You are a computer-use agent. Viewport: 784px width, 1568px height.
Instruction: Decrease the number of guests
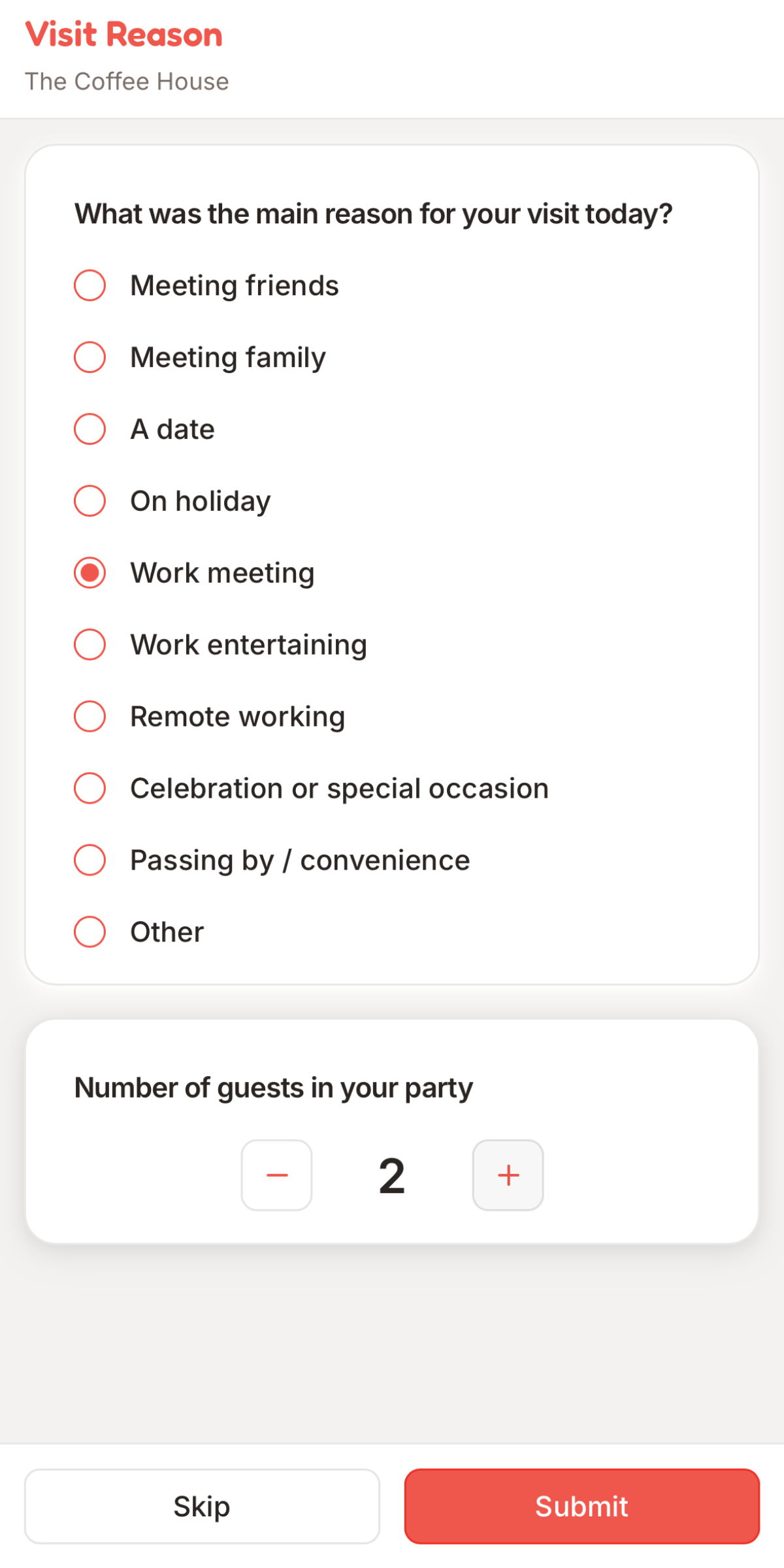[x=276, y=1175]
